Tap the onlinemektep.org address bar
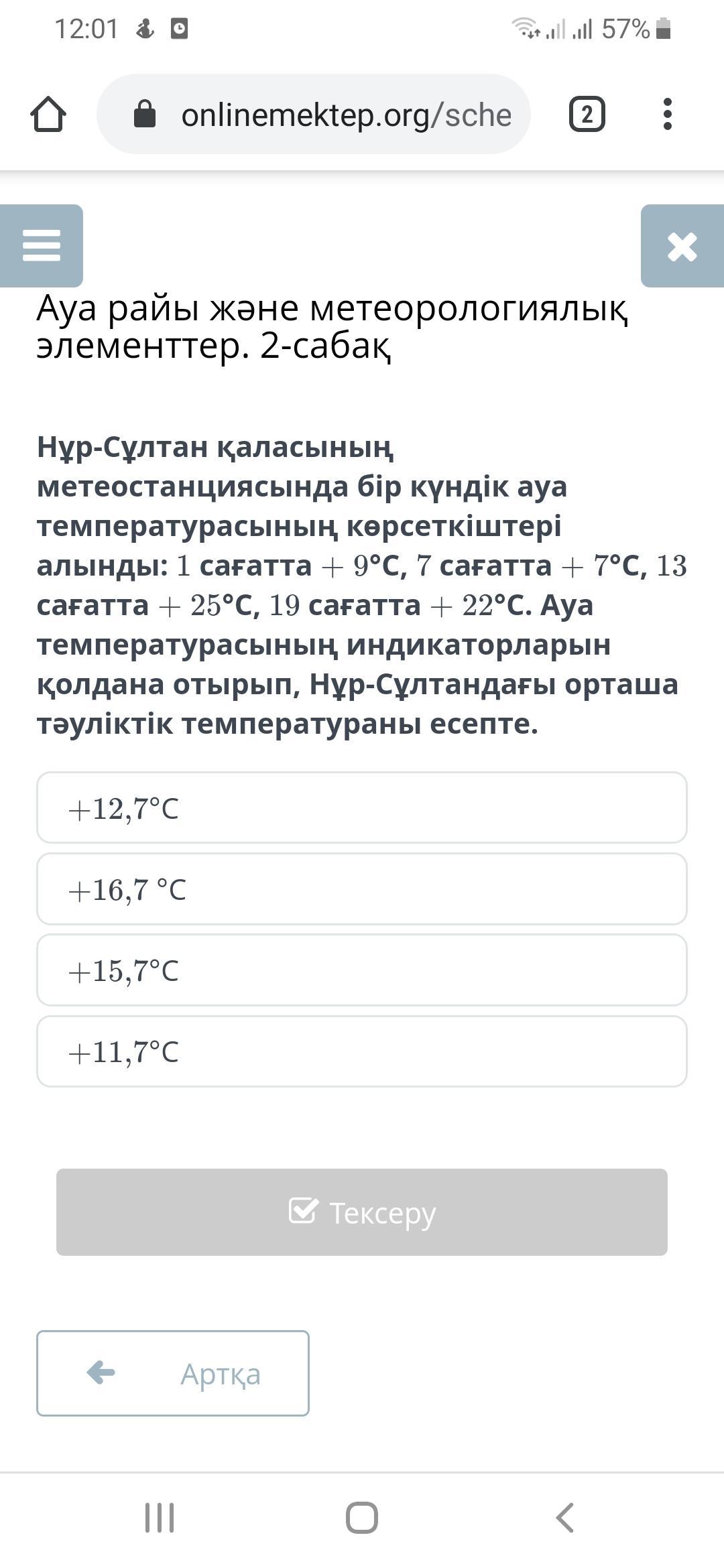 pos(314,114)
